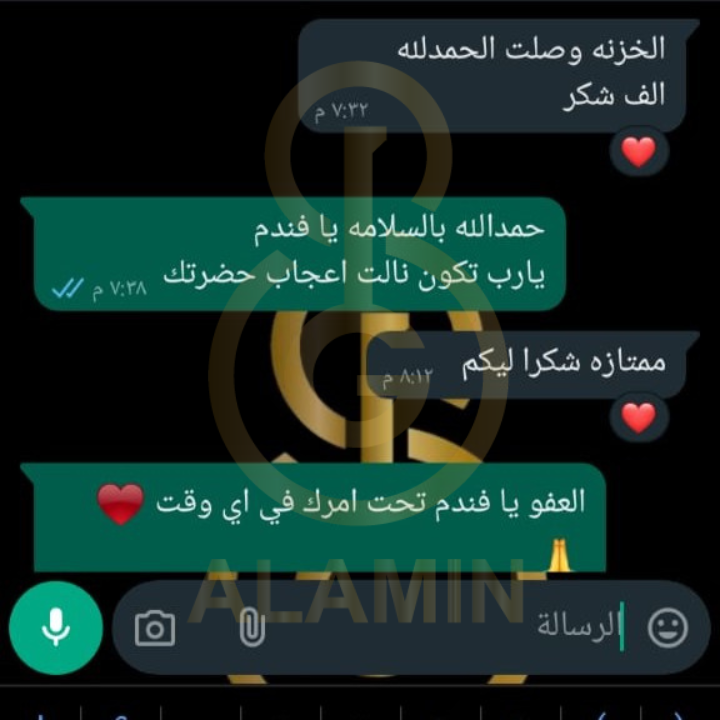Record a voice message with the microphone
Screen dimensions: 720x720
[56, 627]
